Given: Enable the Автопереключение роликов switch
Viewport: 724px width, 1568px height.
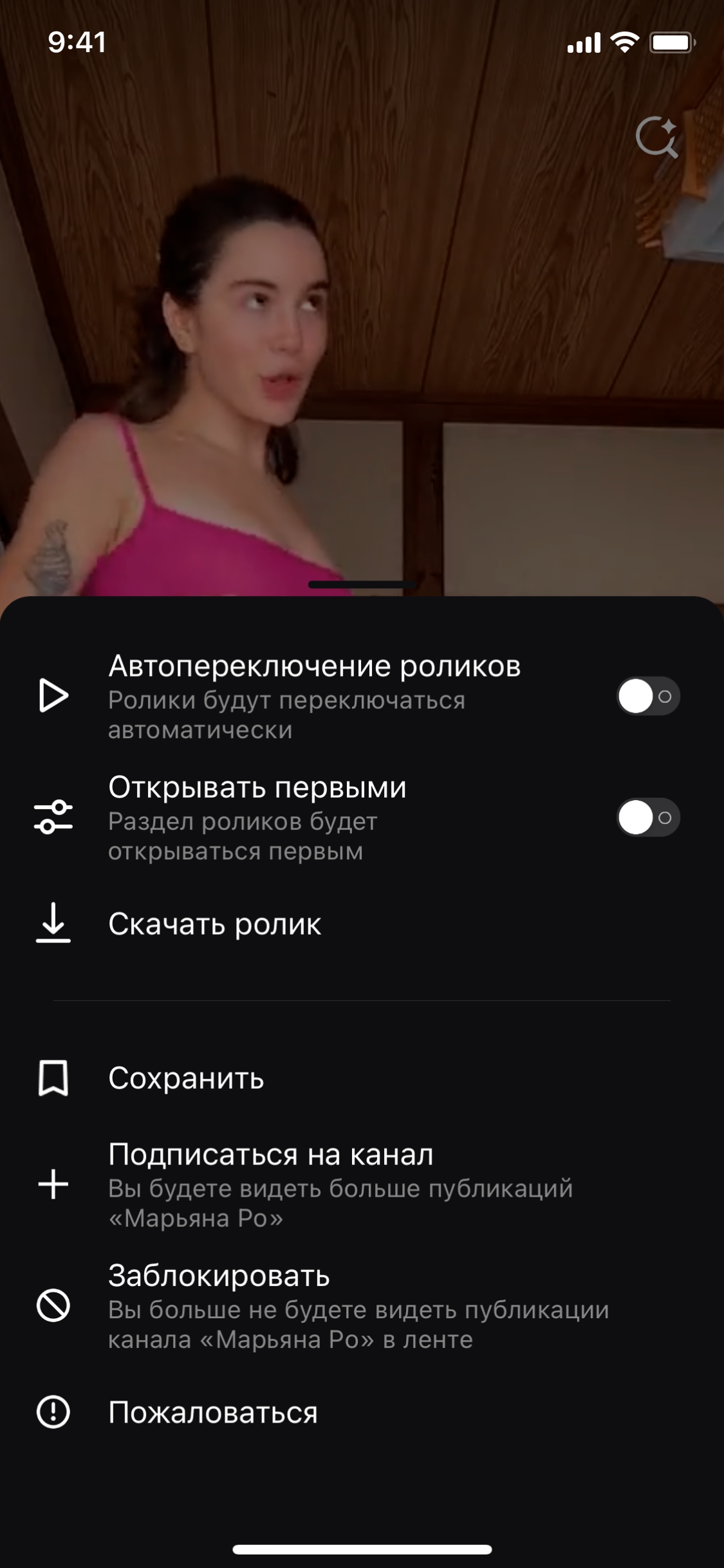Looking at the screenshot, I should [x=647, y=696].
